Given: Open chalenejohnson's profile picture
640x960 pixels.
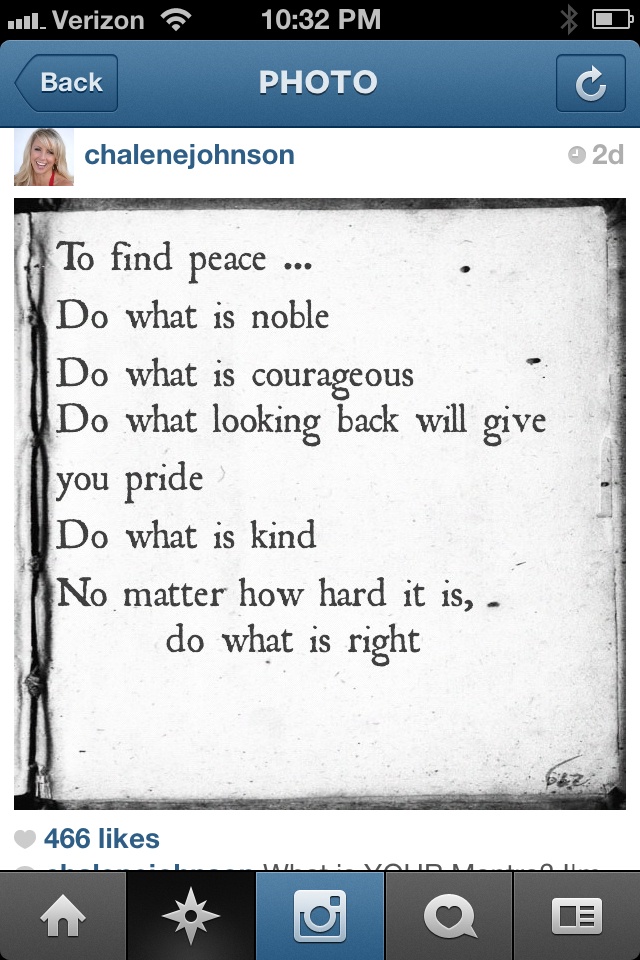Looking at the screenshot, I should pyautogui.click(x=44, y=156).
